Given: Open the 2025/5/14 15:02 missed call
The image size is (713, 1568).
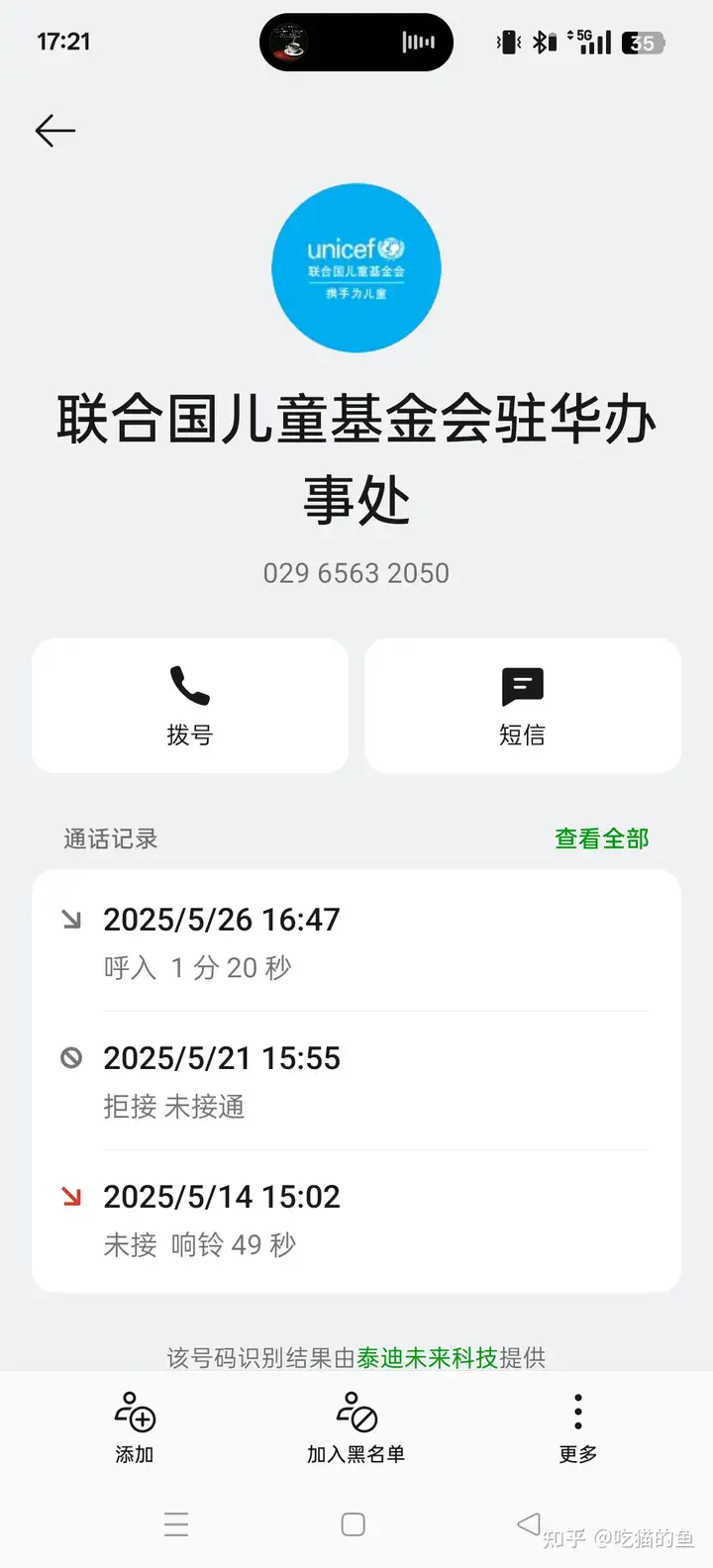Looking at the screenshot, I should (356, 1220).
